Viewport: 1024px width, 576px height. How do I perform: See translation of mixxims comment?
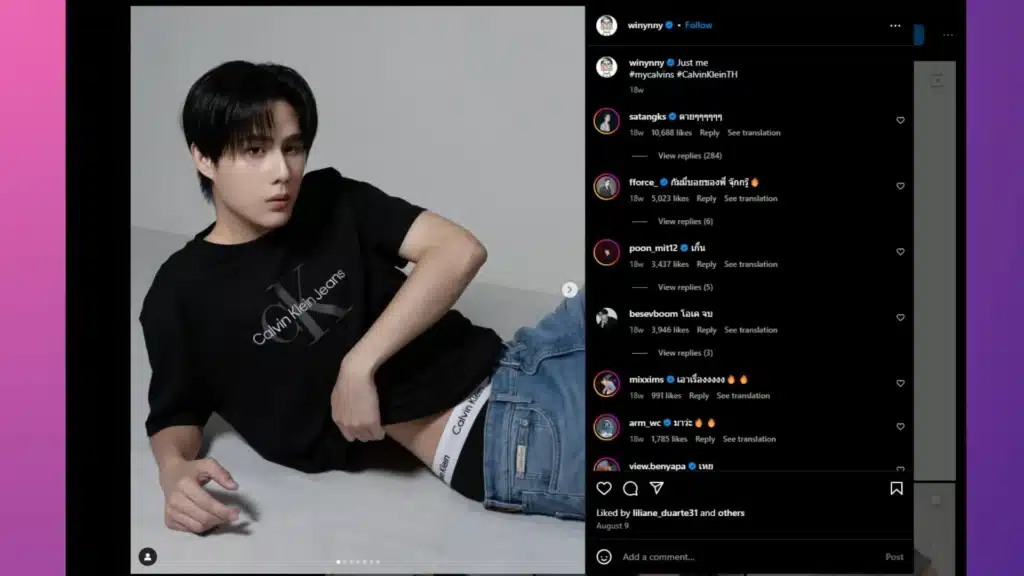pyautogui.click(x=743, y=395)
